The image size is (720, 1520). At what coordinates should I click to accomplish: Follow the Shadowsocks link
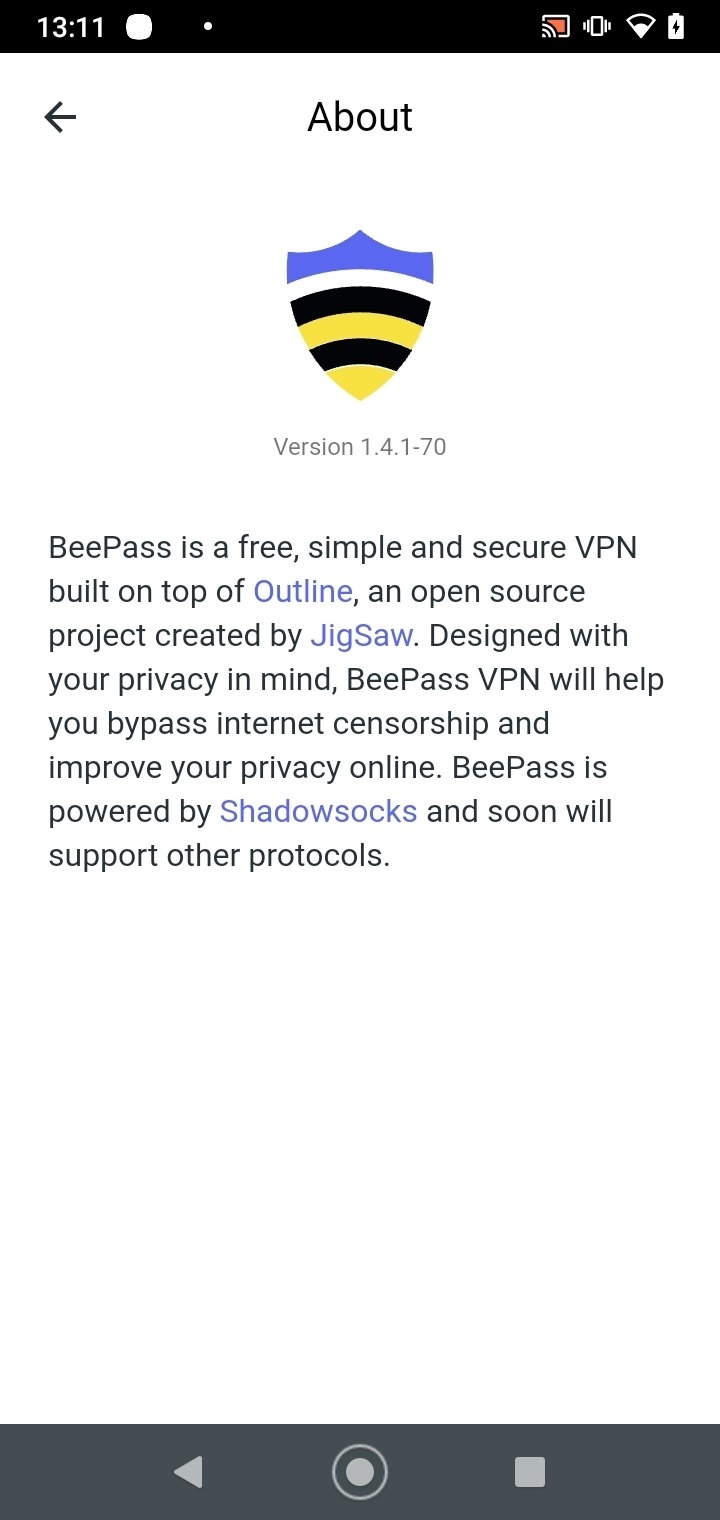point(318,811)
